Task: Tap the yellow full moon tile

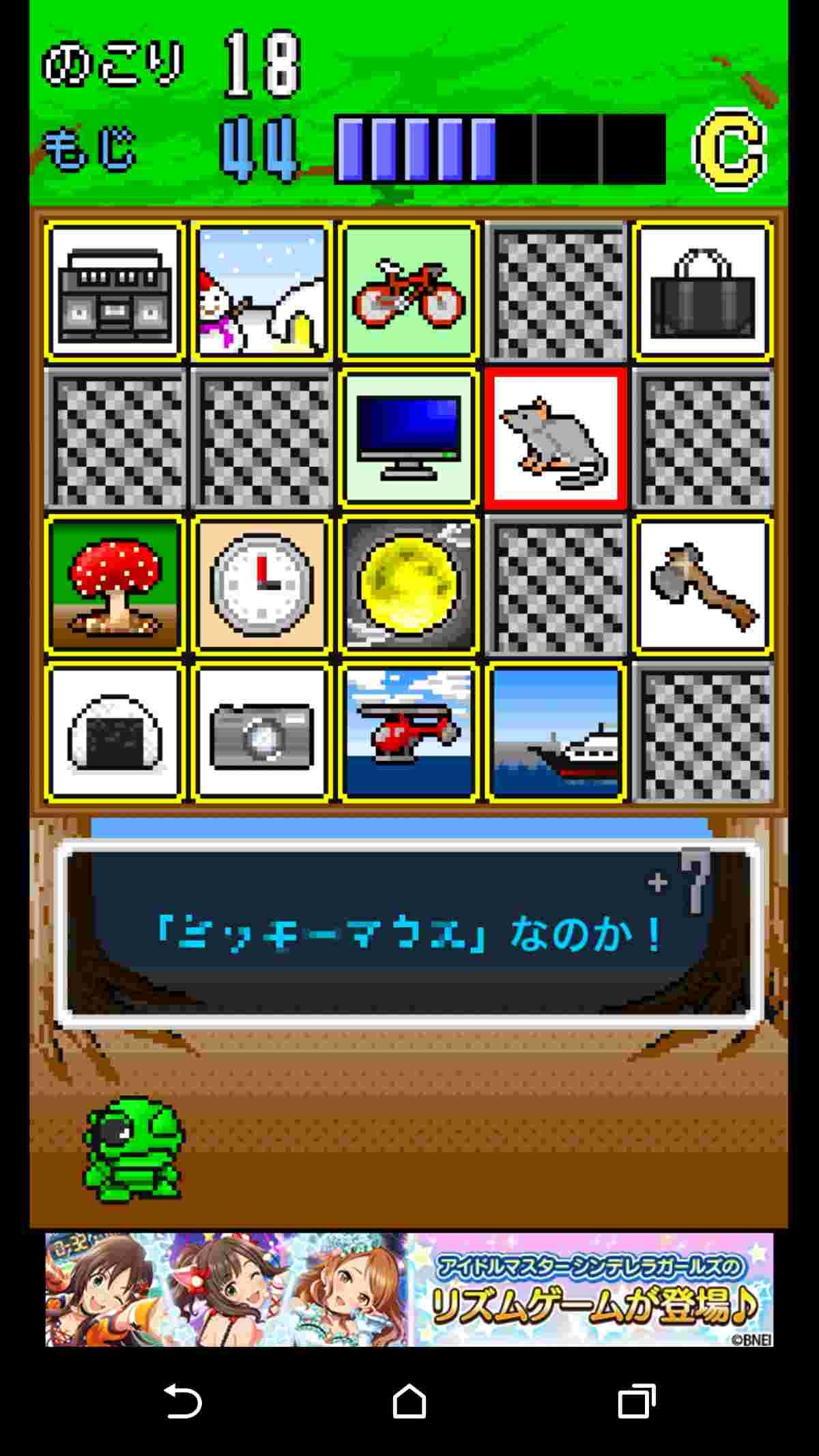Action: coord(408,585)
